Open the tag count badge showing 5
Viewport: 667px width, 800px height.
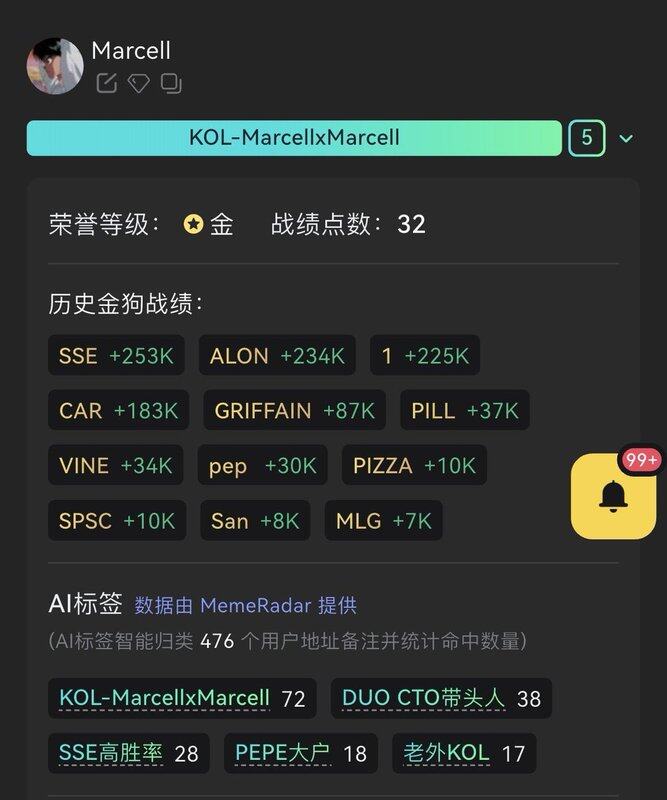(587, 138)
